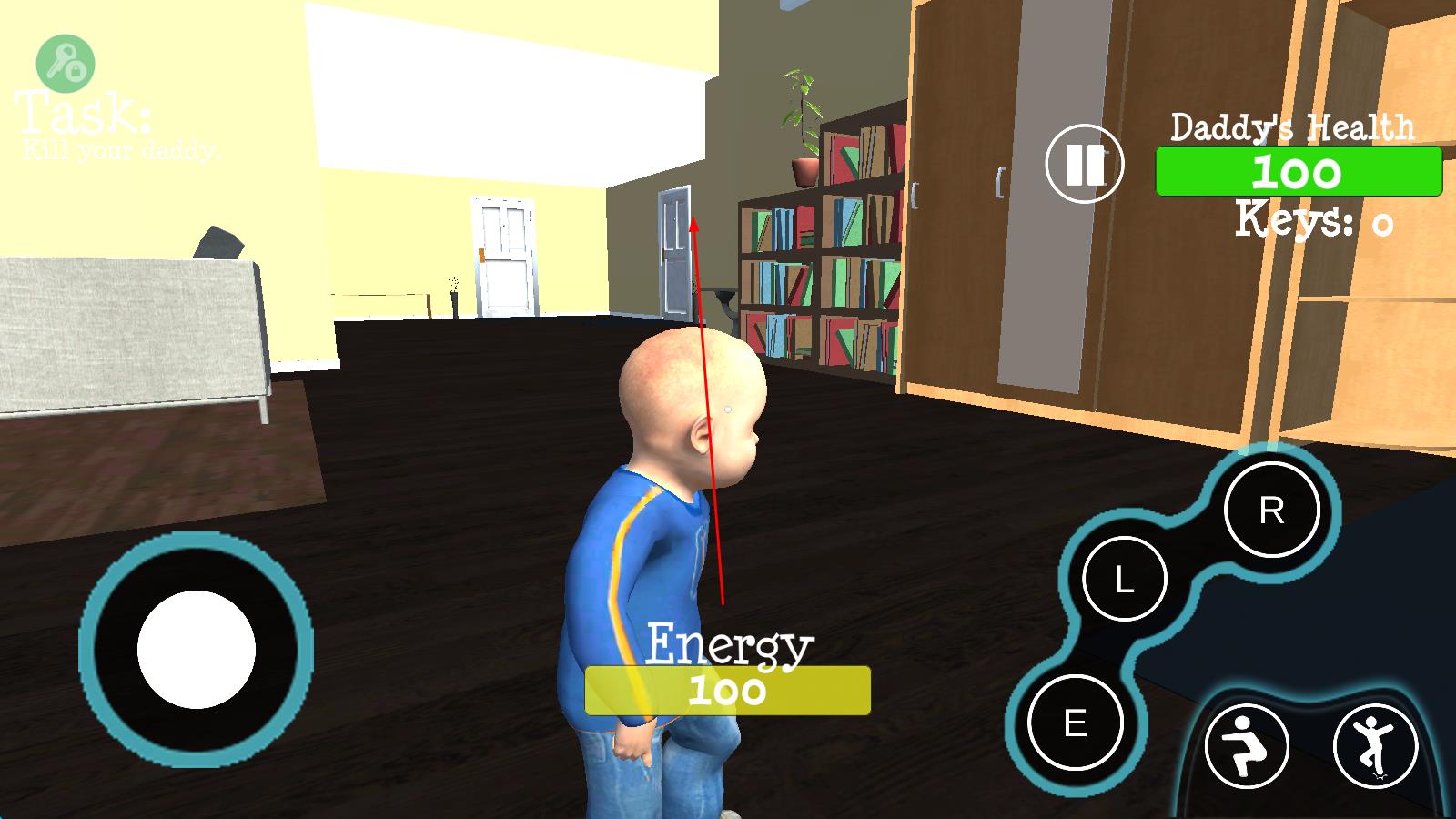Image resolution: width=1456 pixels, height=819 pixels.
Task: Tap the movement joystick knob
Action: pos(197,650)
